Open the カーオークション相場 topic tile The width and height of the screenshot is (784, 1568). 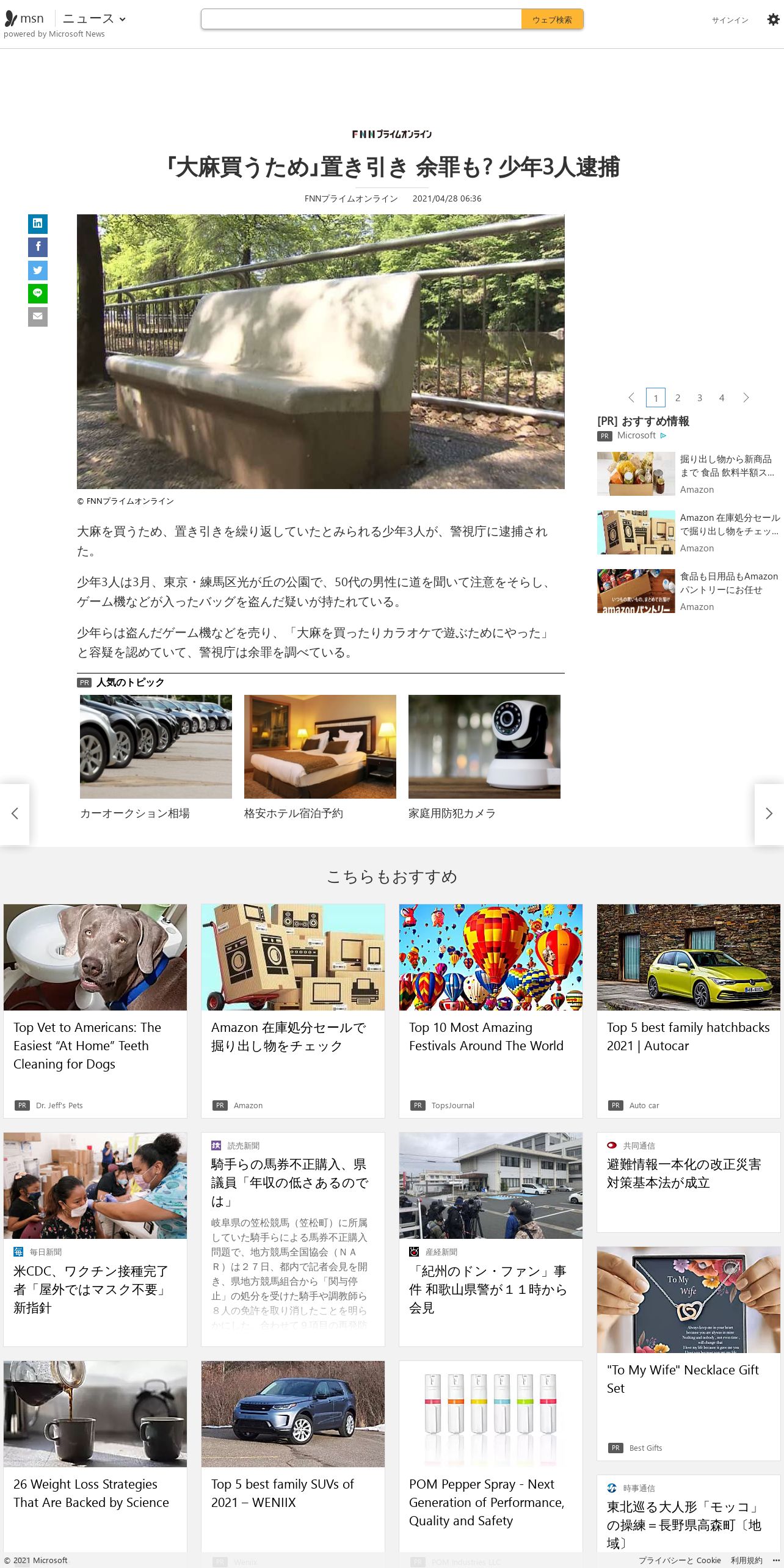coord(156,758)
